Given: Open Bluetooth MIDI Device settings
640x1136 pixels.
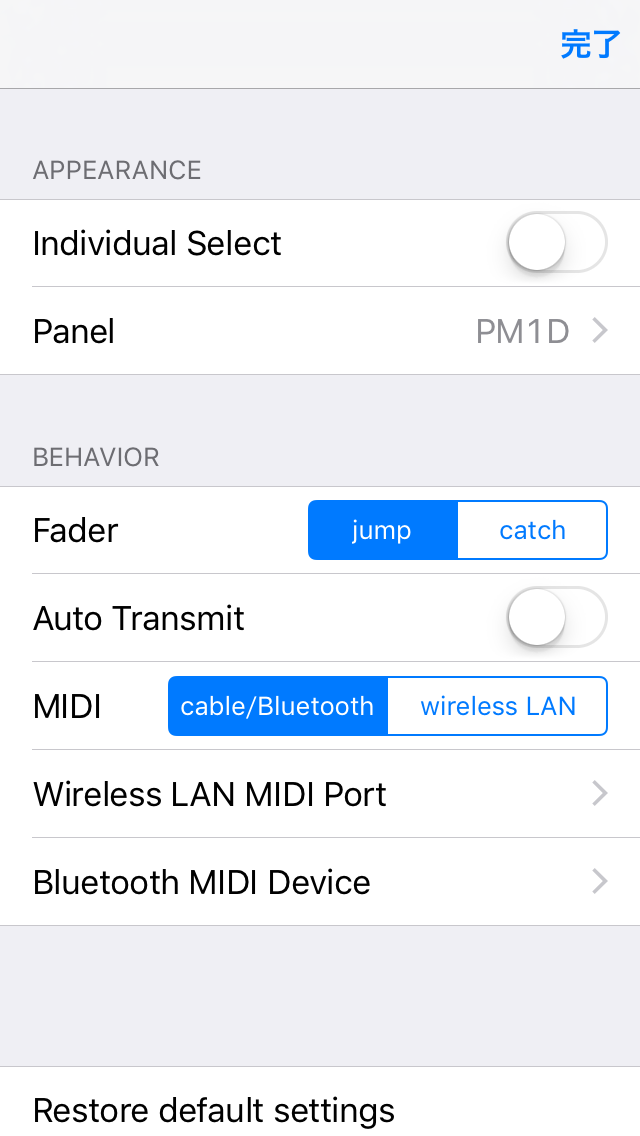Looking at the screenshot, I should [x=320, y=882].
